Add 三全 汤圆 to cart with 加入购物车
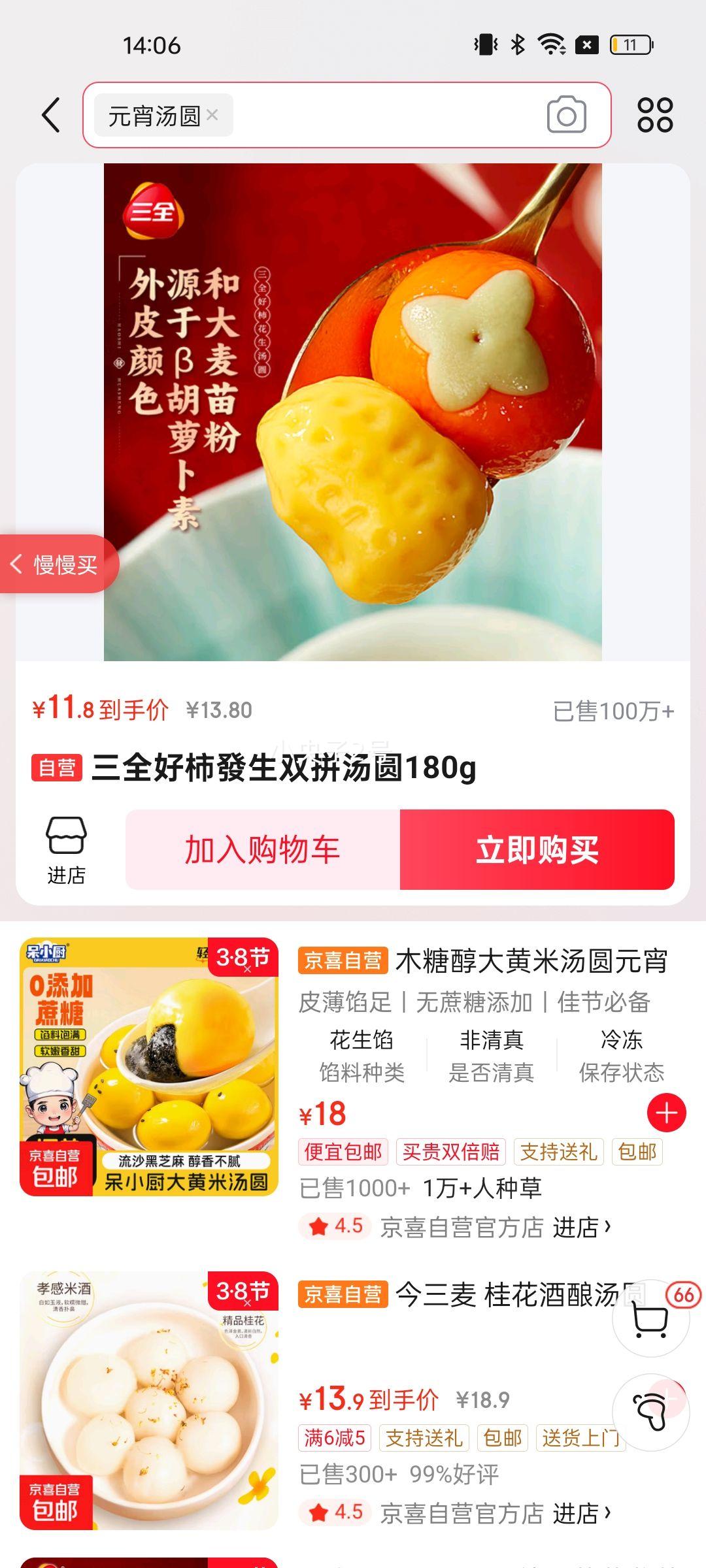Viewport: 706px width, 1568px height. click(263, 850)
